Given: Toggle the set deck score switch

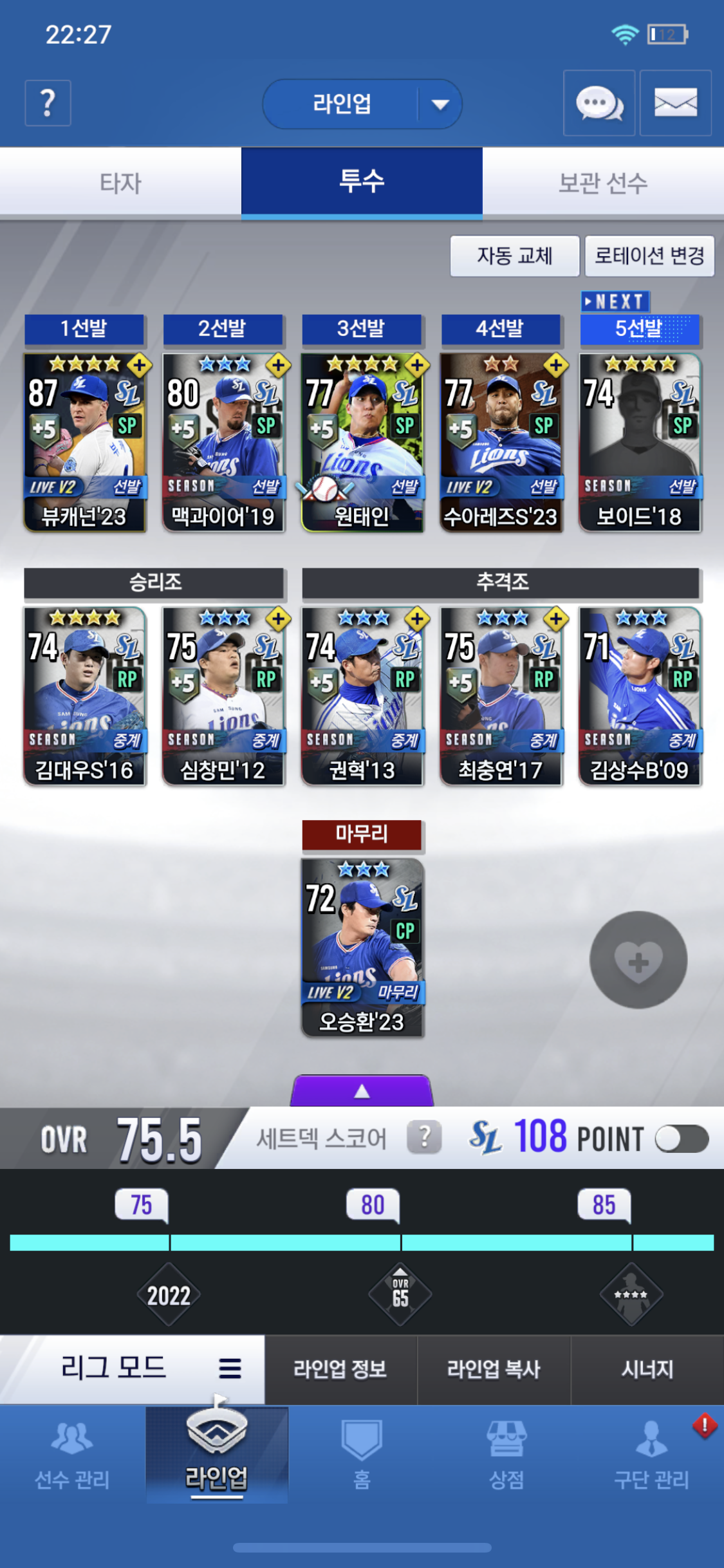Looking at the screenshot, I should tap(681, 1139).
